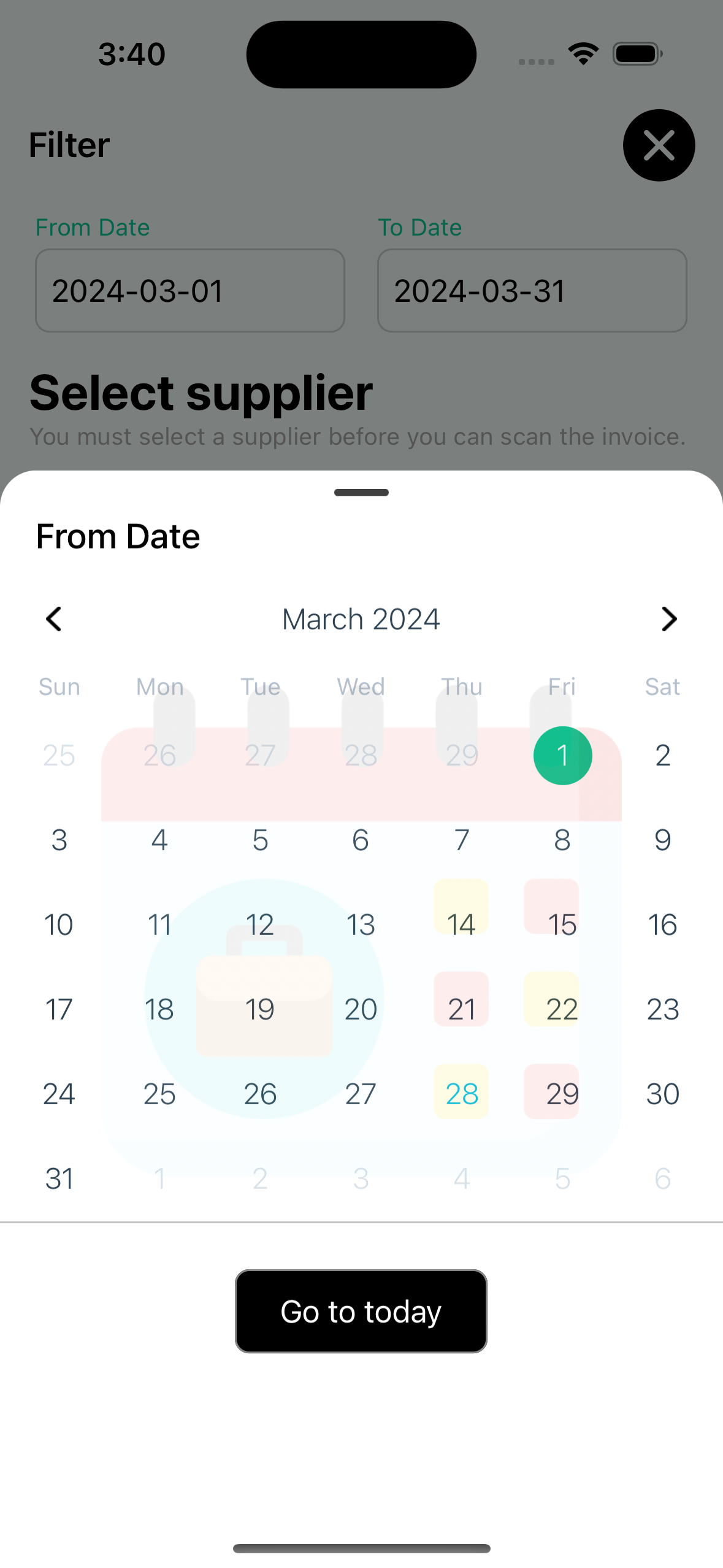This screenshot has height=1568, width=723.
Task: Select March 21 in the calendar
Action: (461, 1009)
